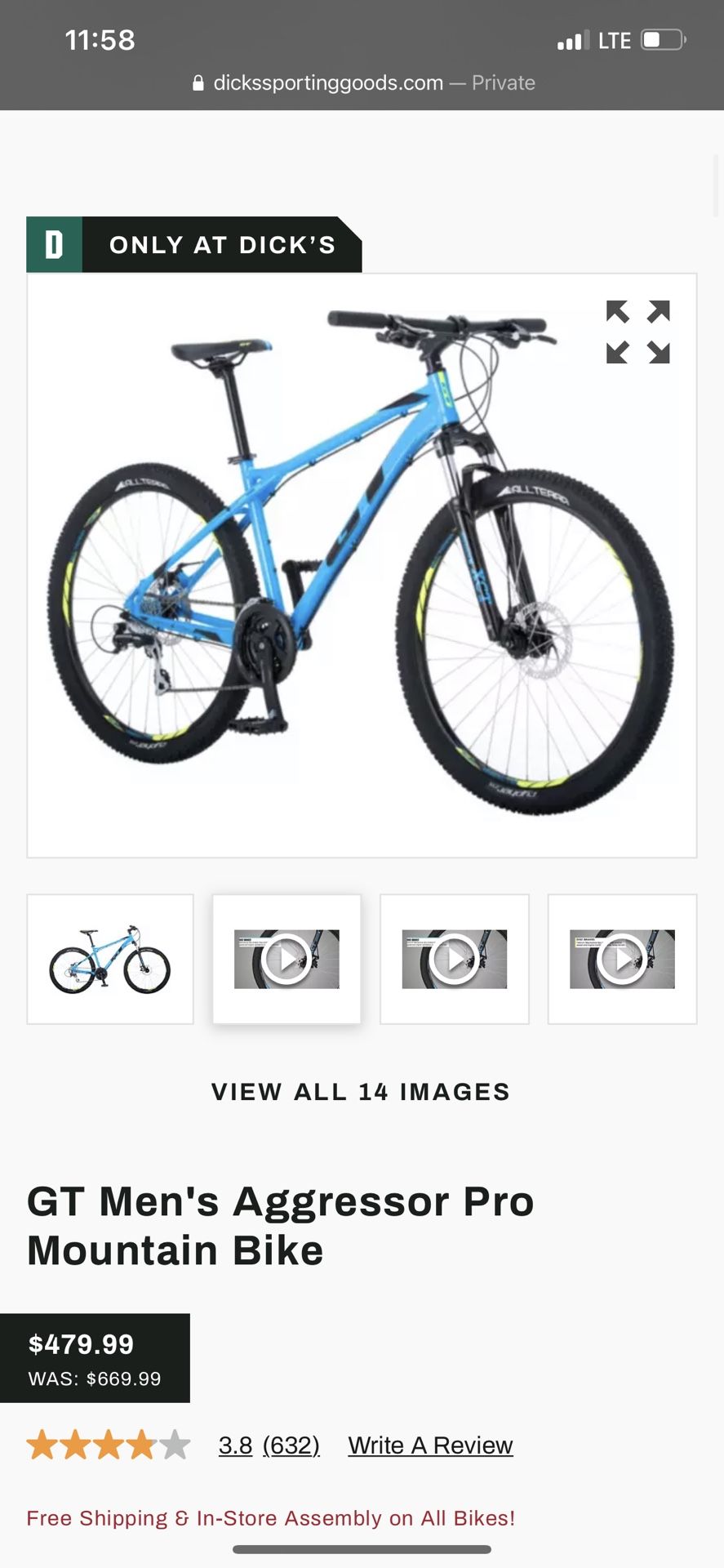
Task: Open the 3.8 rating link
Action: click(235, 1445)
